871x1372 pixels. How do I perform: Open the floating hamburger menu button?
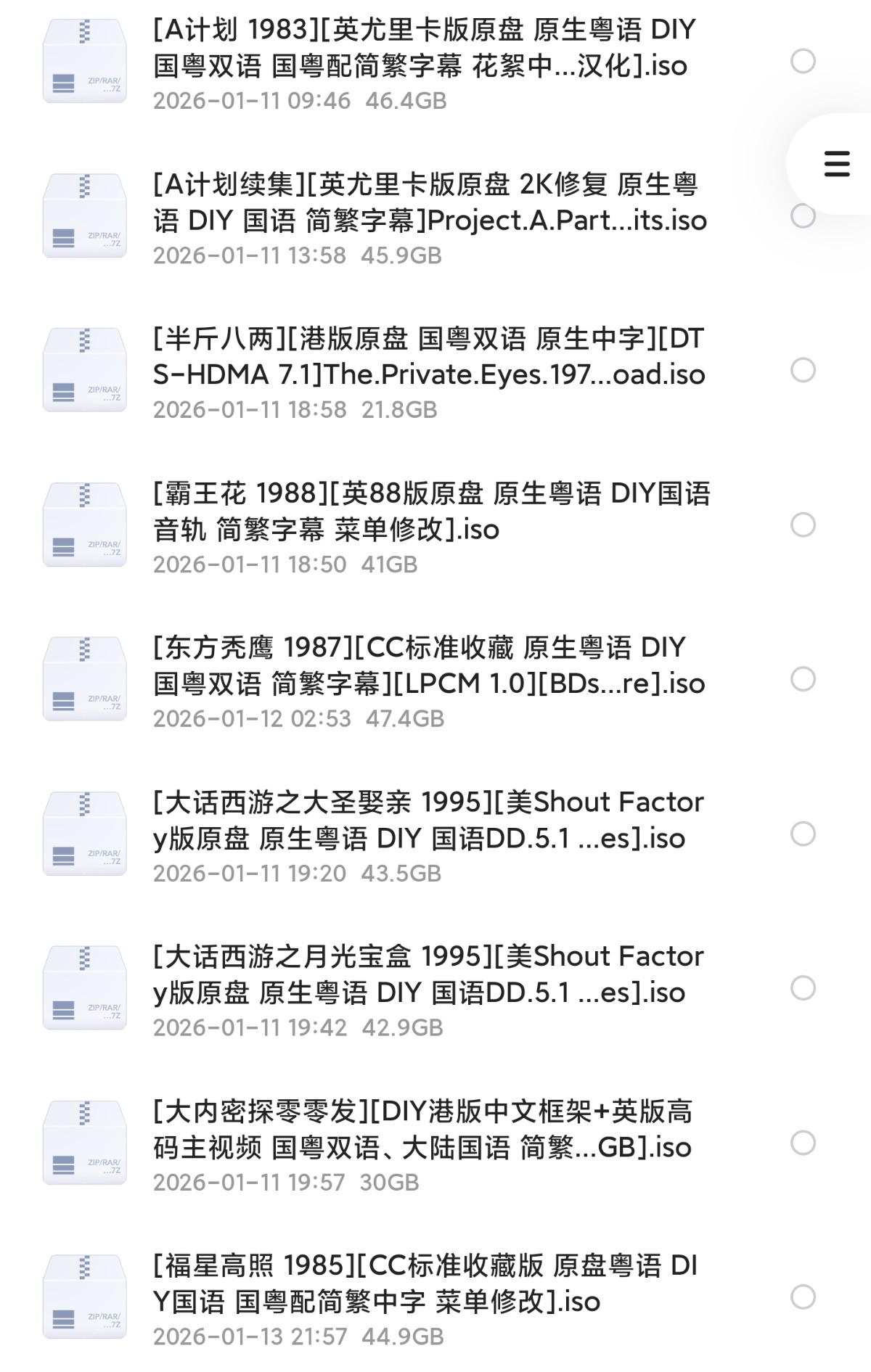837,164
